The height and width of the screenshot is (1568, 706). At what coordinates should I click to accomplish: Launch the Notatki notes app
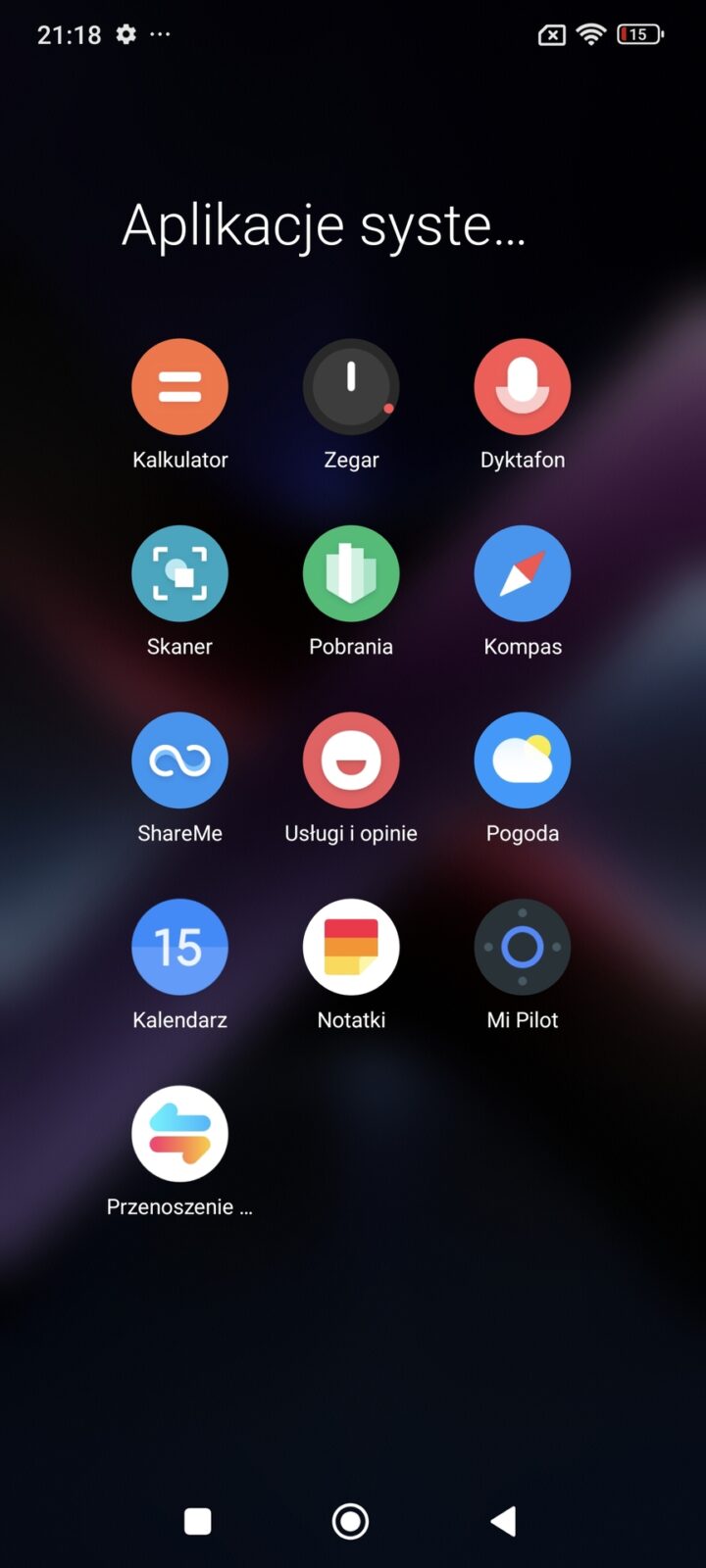click(351, 948)
